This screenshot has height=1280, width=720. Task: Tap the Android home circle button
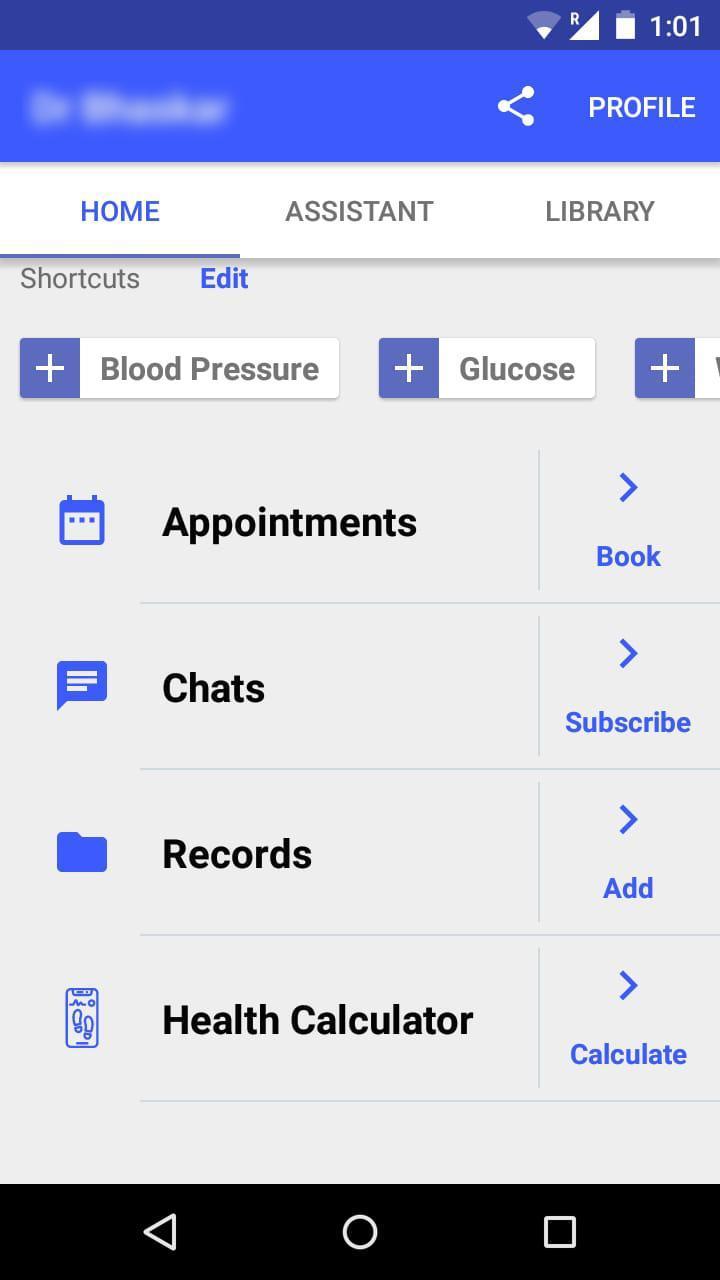point(360,1232)
